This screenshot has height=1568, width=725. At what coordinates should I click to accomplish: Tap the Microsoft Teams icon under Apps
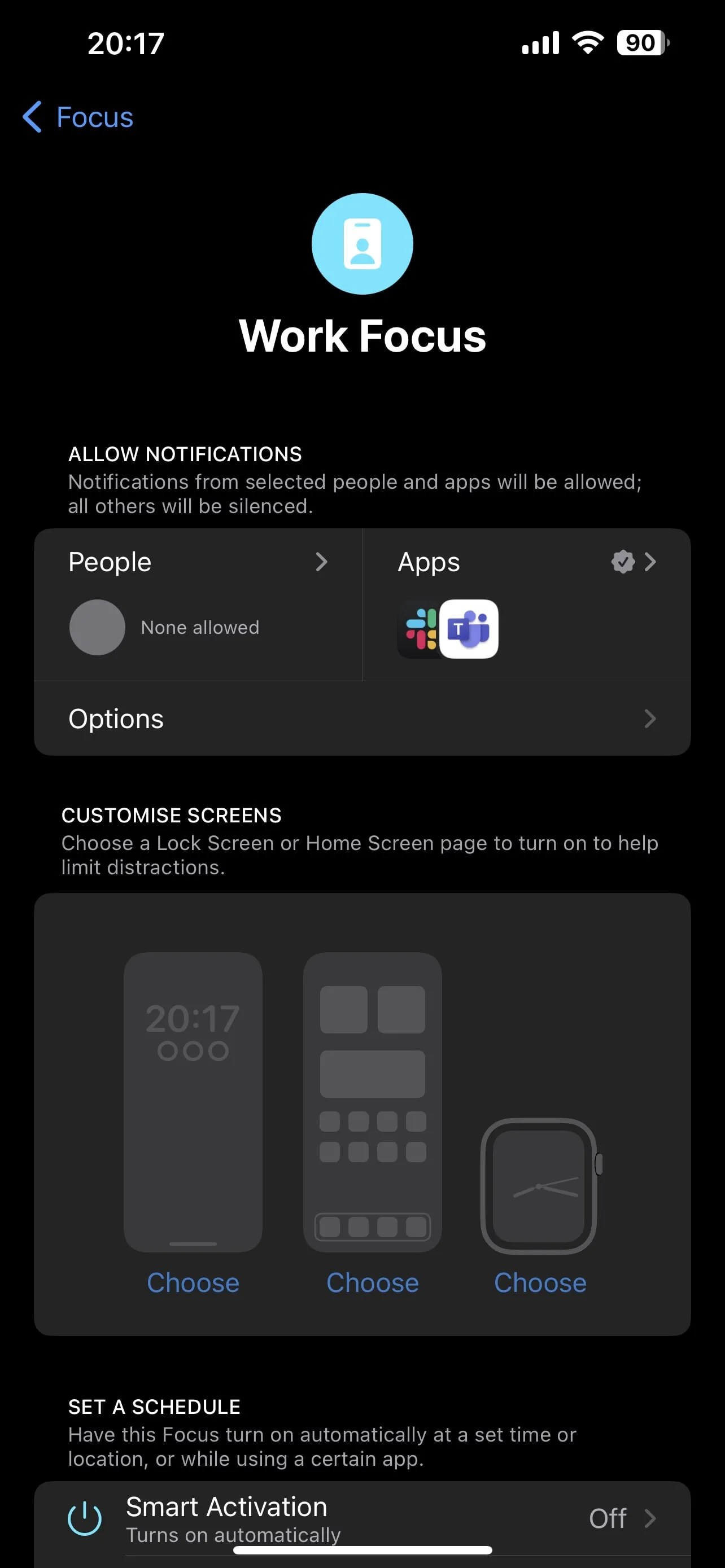470,628
